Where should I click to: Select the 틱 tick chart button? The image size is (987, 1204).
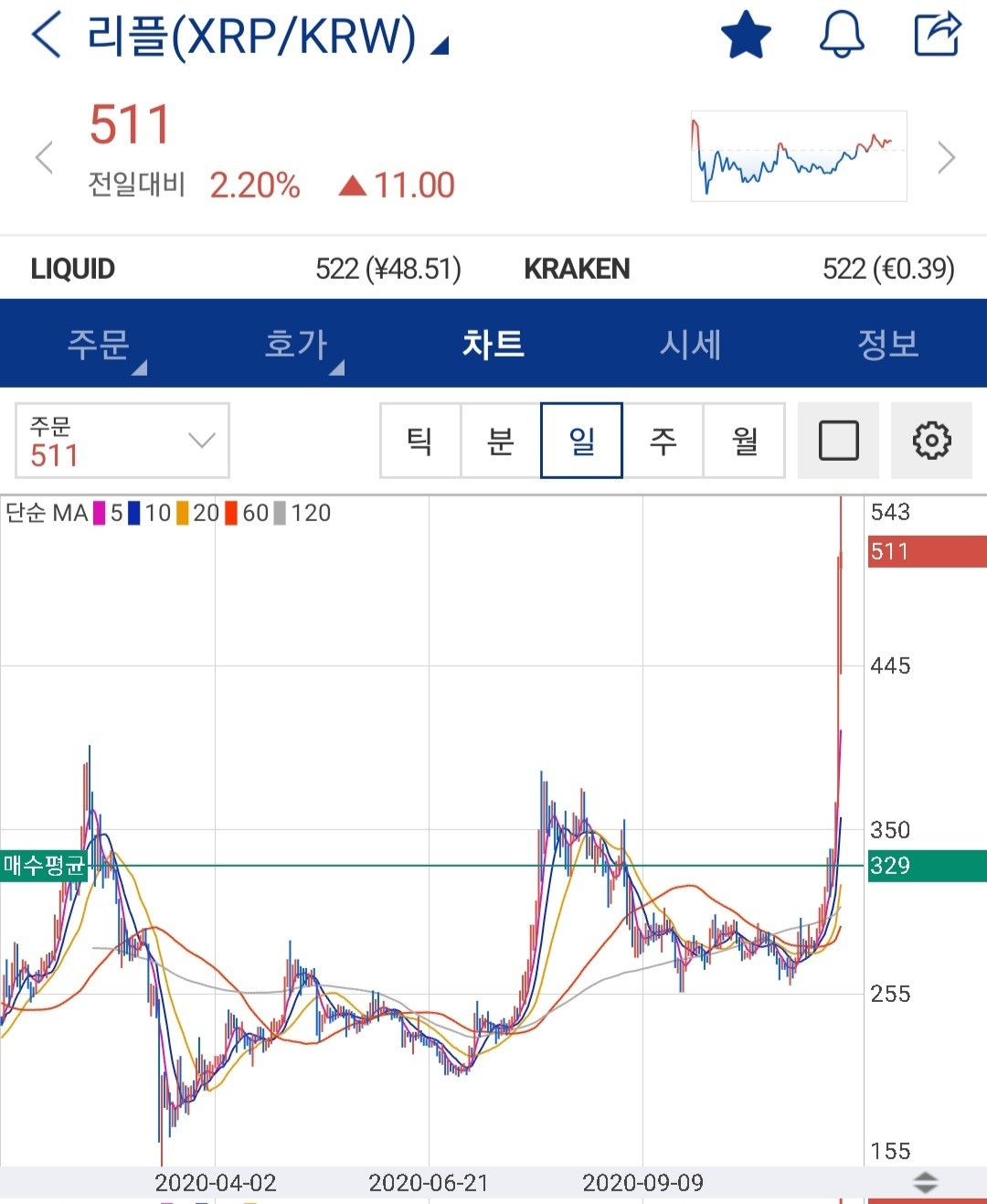[x=419, y=441]
